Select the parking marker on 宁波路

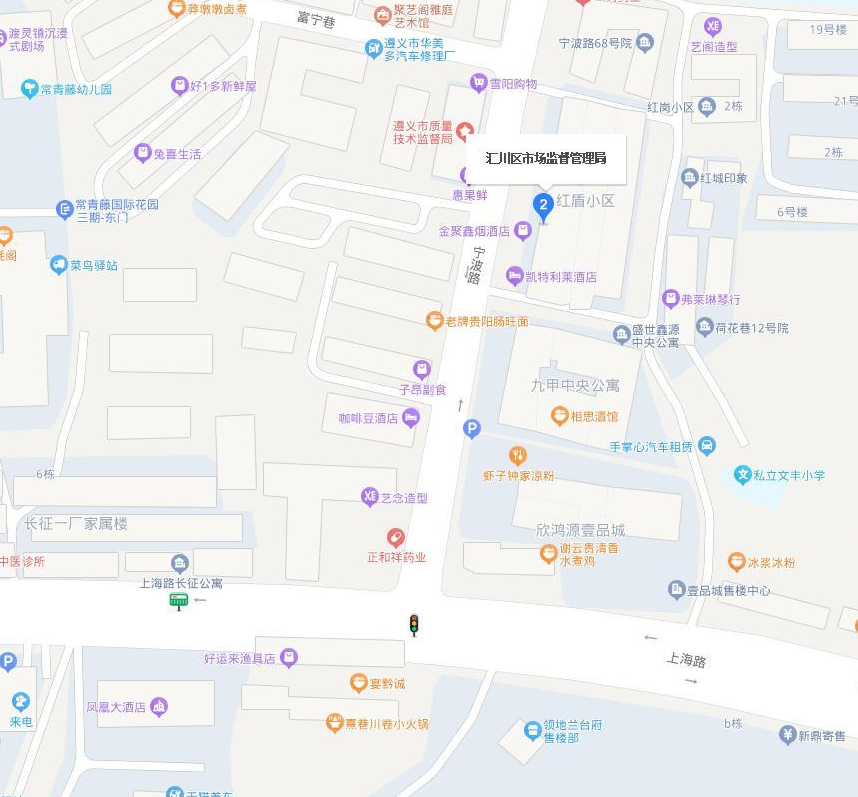click(x=472, y=429)
